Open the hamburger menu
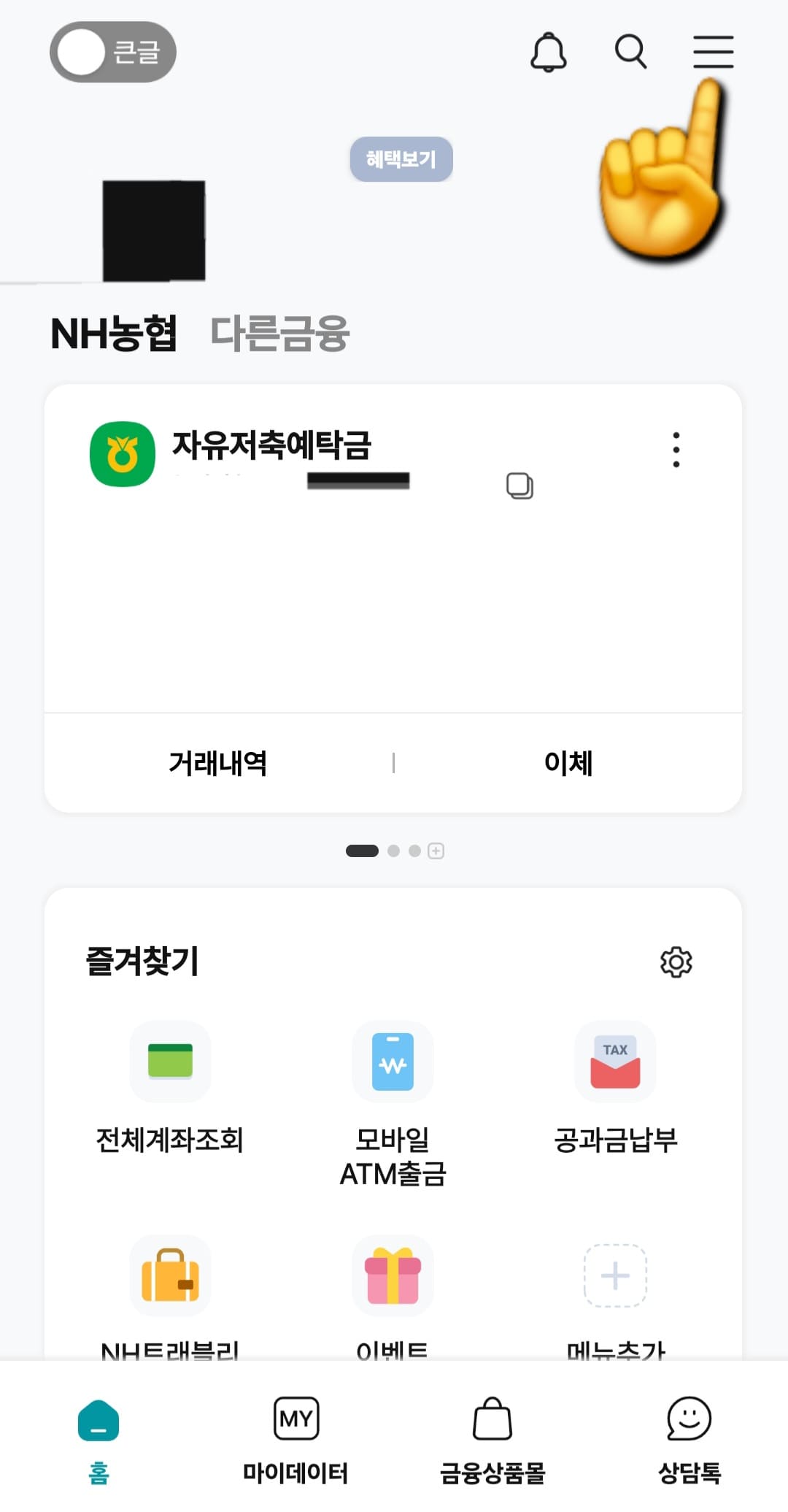788x1512 pixels. pos(712,52)
